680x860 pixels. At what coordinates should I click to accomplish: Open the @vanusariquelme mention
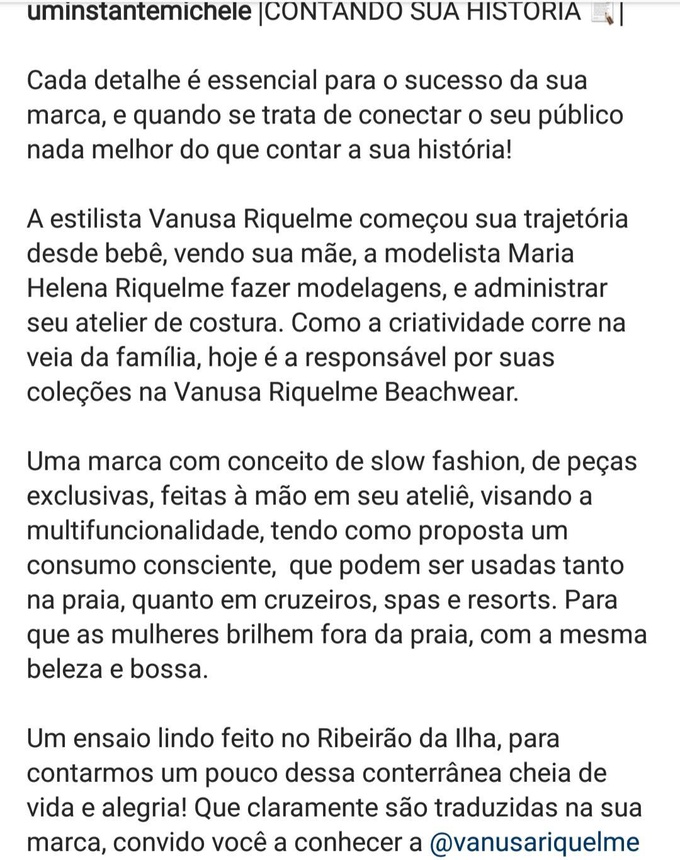point(534,842)
